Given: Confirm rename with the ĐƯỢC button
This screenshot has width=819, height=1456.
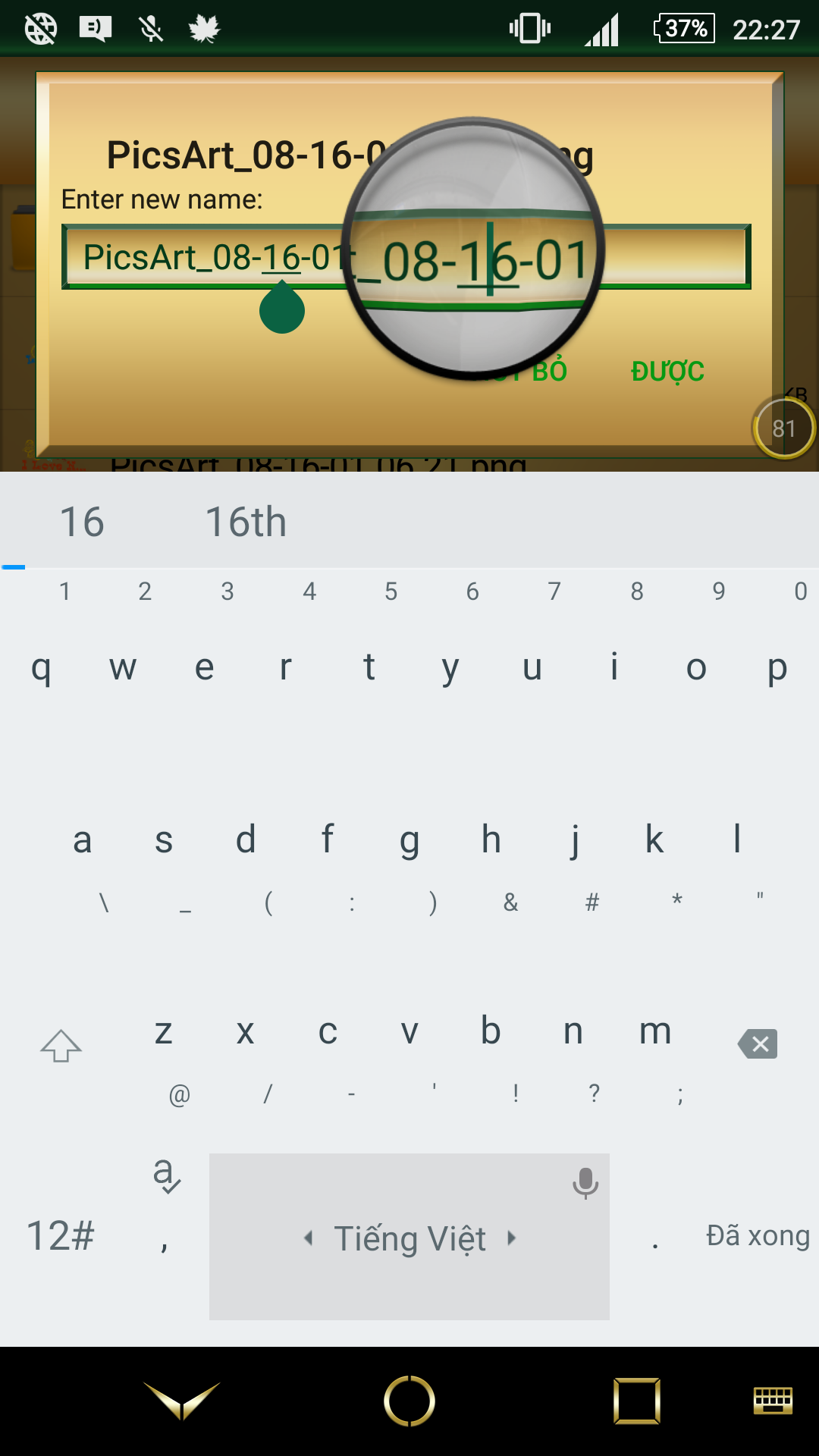Looking at the screenshot, I should 667,371.
